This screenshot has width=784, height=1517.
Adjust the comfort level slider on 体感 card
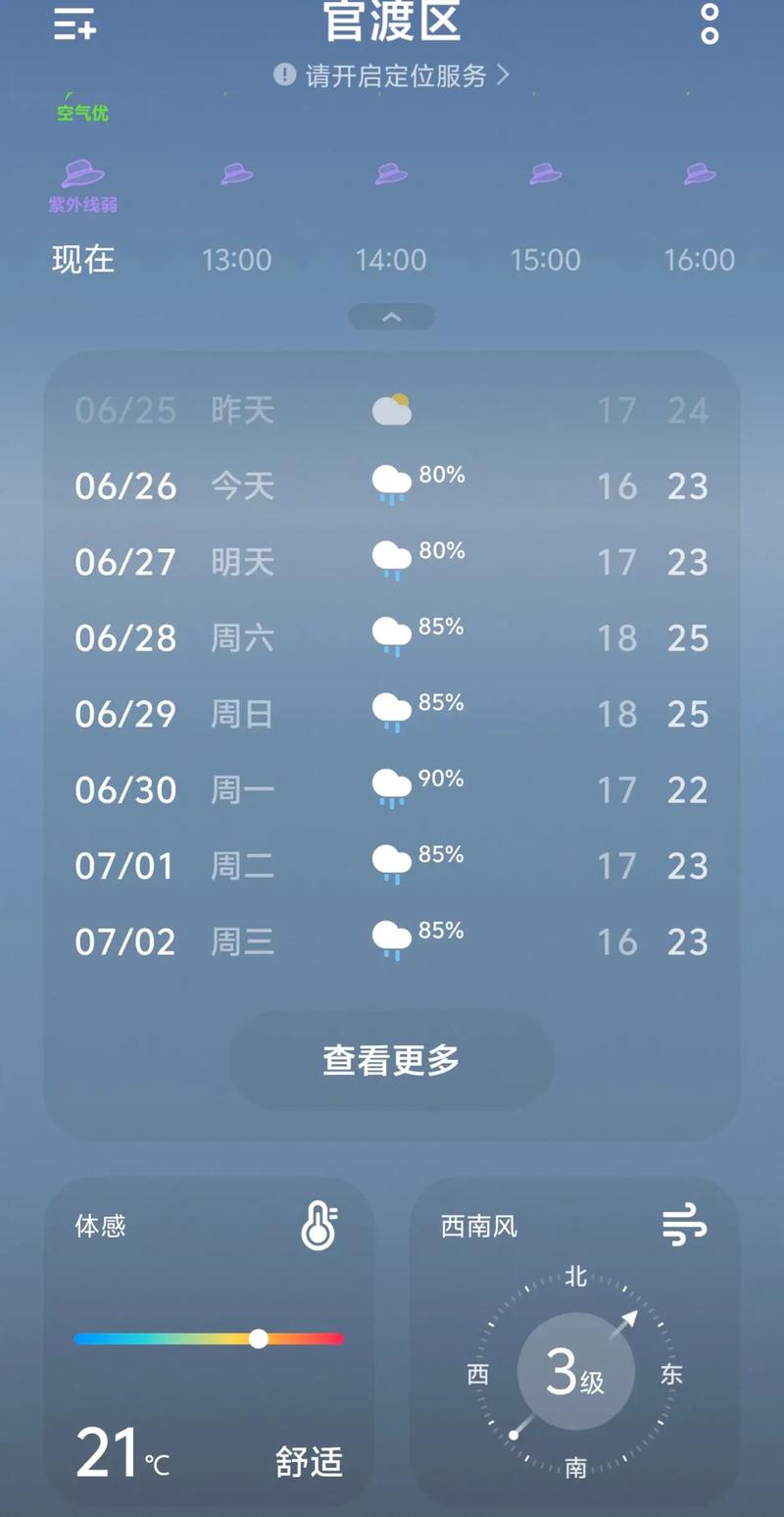tap(259, 1339)
